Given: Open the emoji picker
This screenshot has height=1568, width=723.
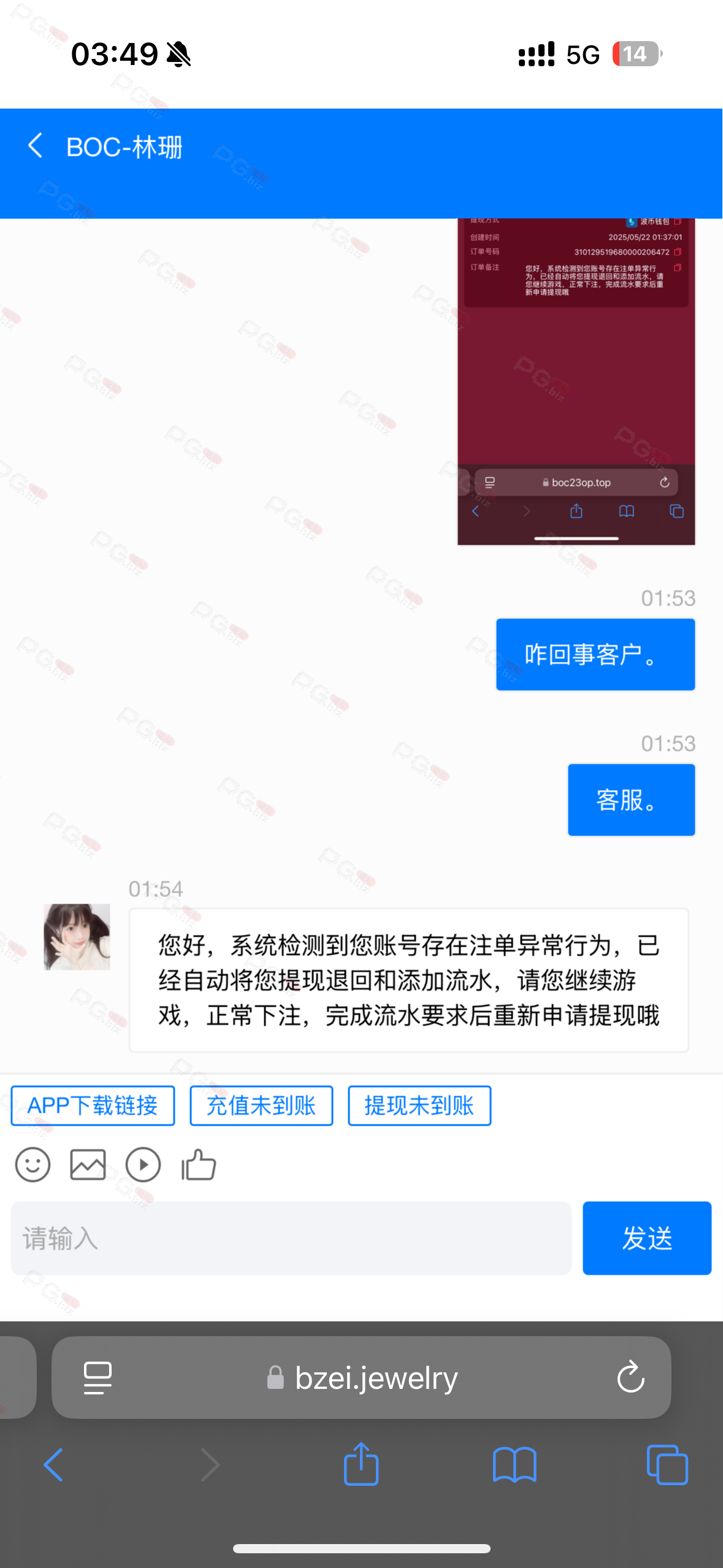Looking at the screenshot, I should [x=33, y=1164].
